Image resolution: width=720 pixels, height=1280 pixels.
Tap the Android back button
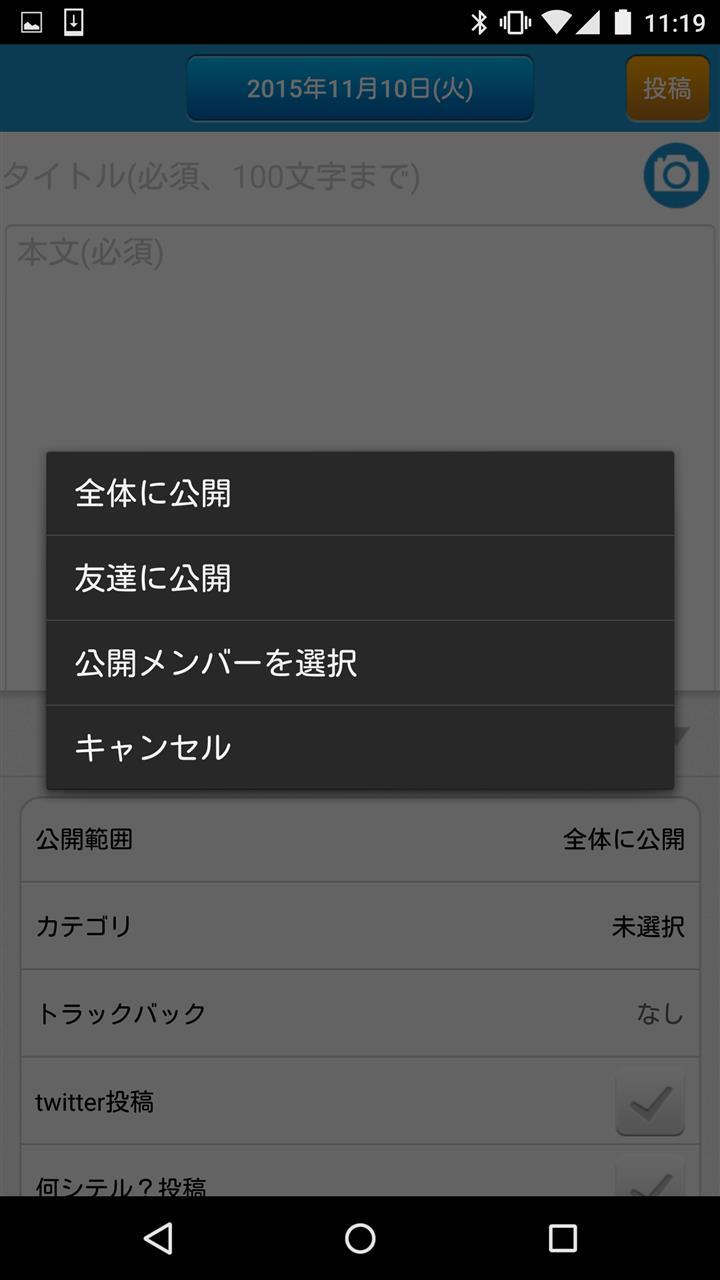158,1238
